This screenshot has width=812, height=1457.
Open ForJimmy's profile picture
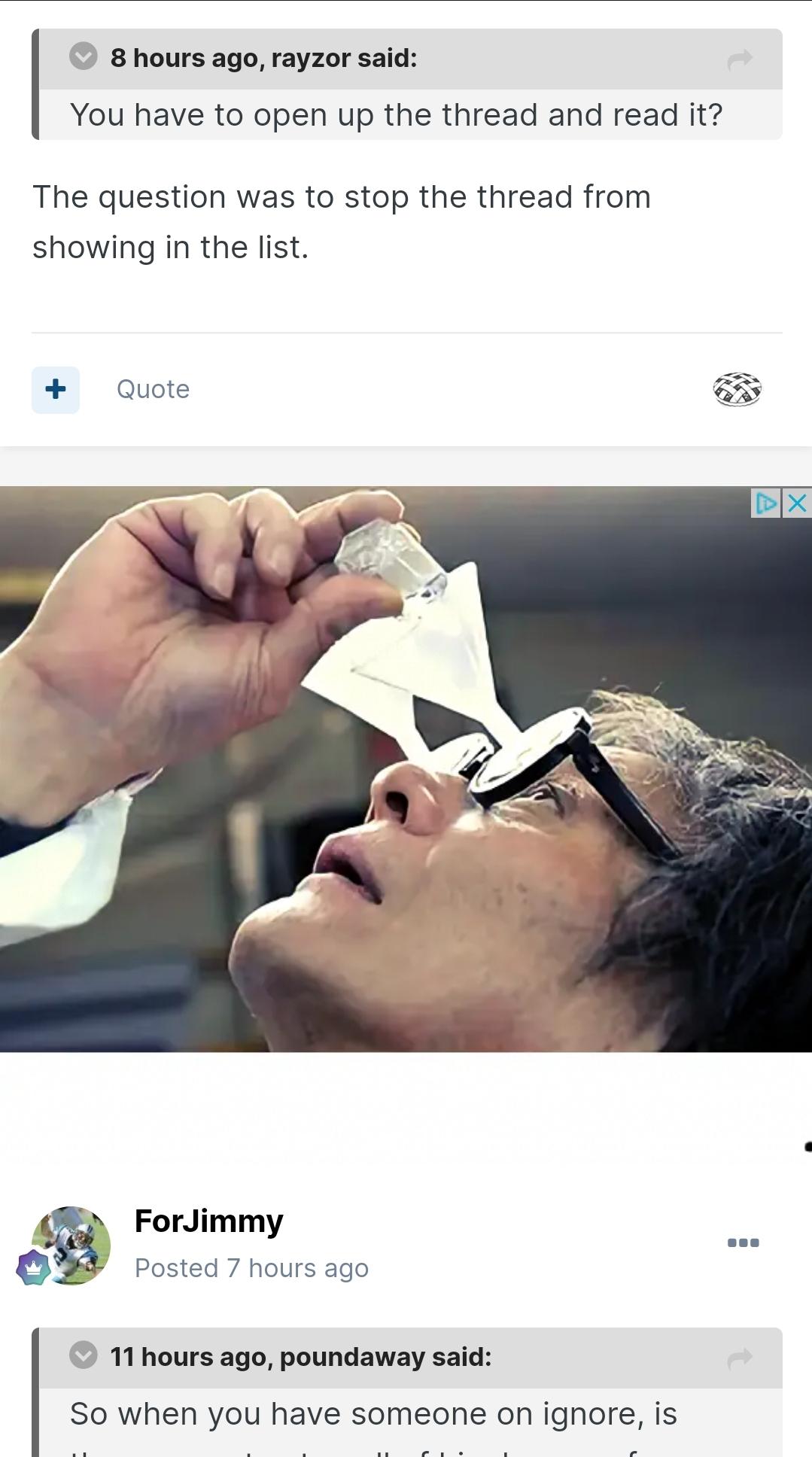[71, 1245]
